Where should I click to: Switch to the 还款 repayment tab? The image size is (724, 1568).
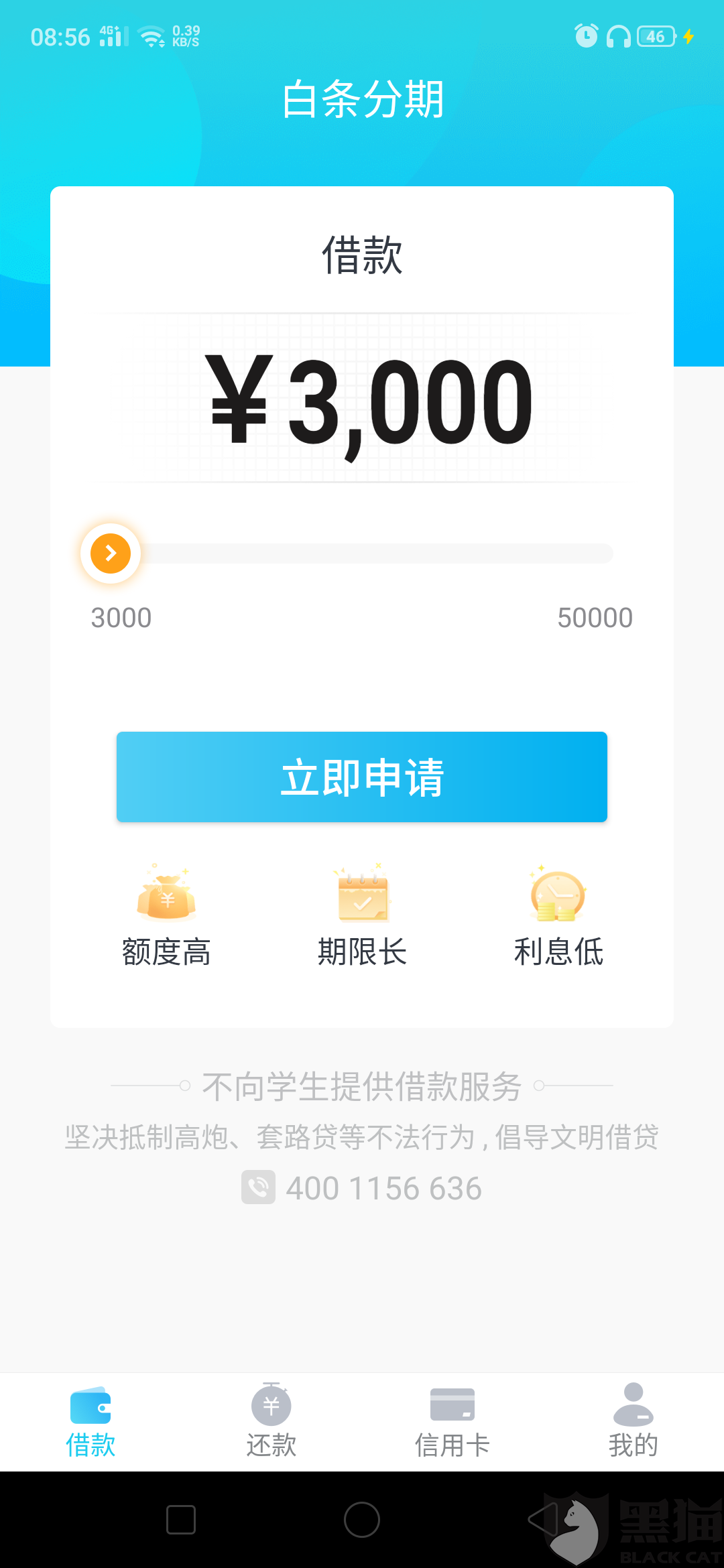click(271, 1421)
